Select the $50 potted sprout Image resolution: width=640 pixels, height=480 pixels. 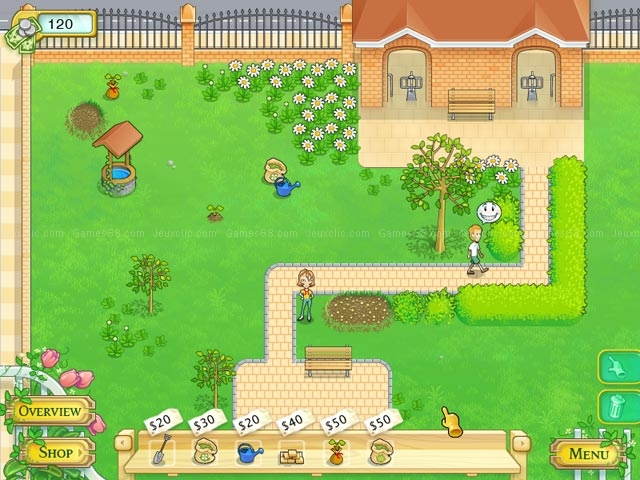pos(335,453)
